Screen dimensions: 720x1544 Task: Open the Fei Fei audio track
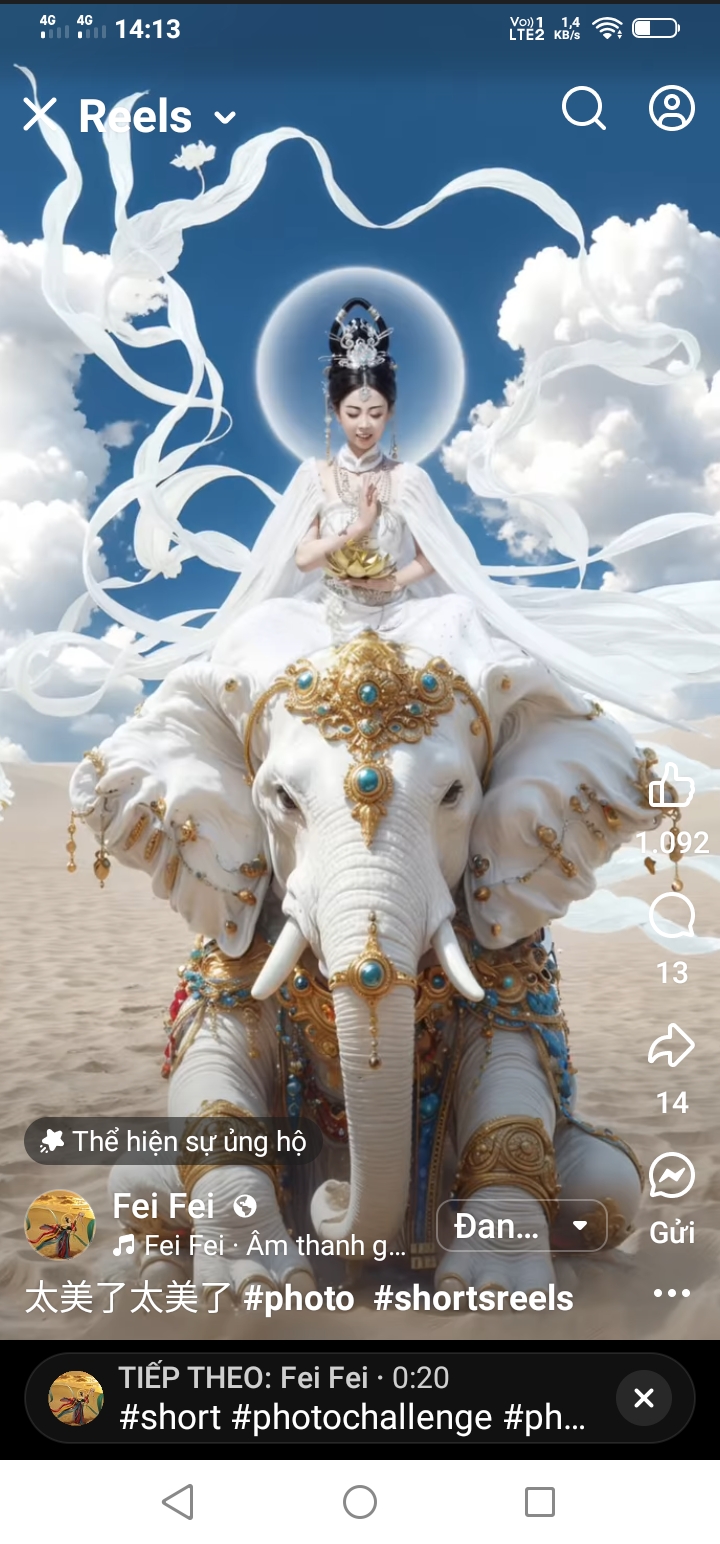click(260, 1246)
